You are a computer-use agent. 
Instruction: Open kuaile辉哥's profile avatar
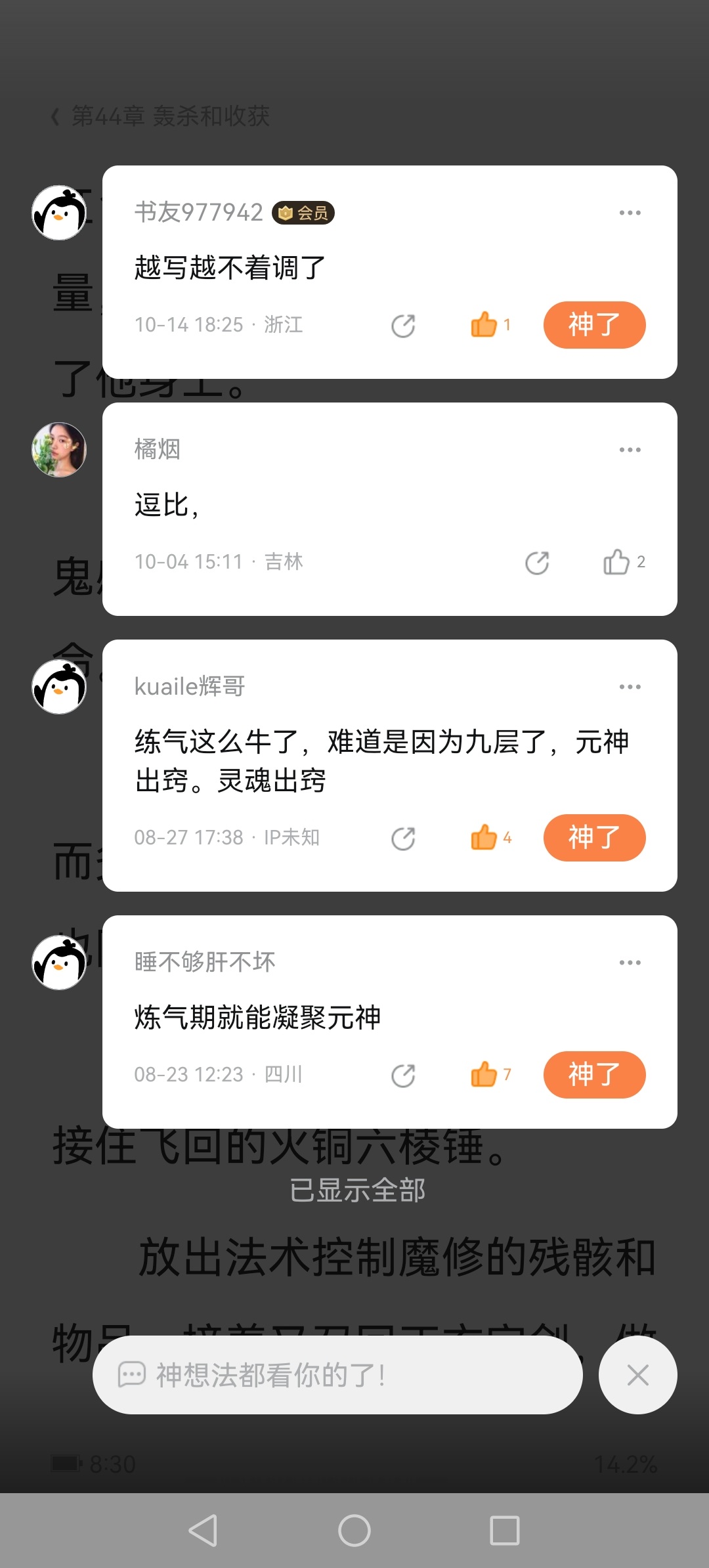tap(59, 687)
